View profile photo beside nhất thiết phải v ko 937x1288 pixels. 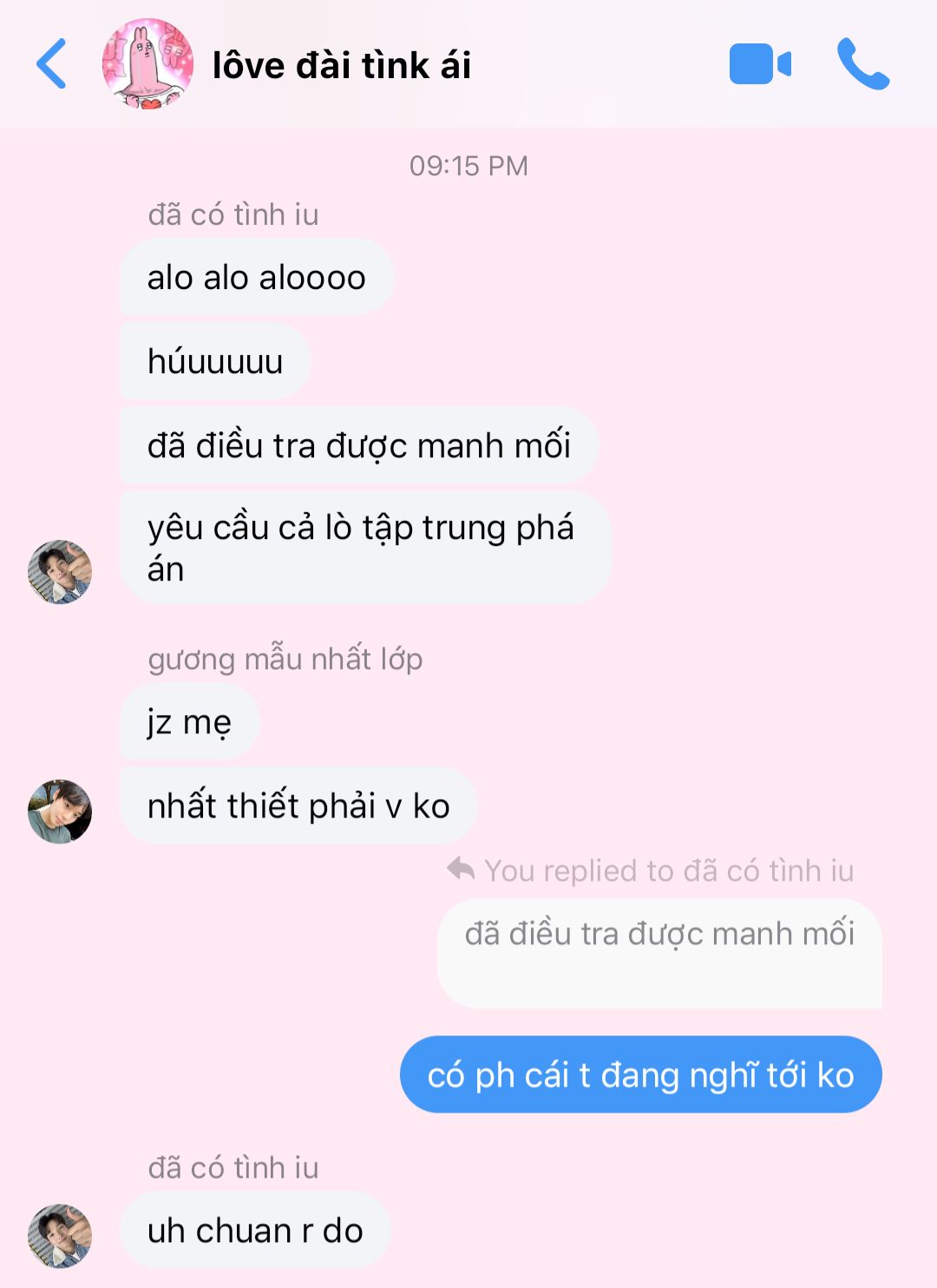[x=60, y=811]
